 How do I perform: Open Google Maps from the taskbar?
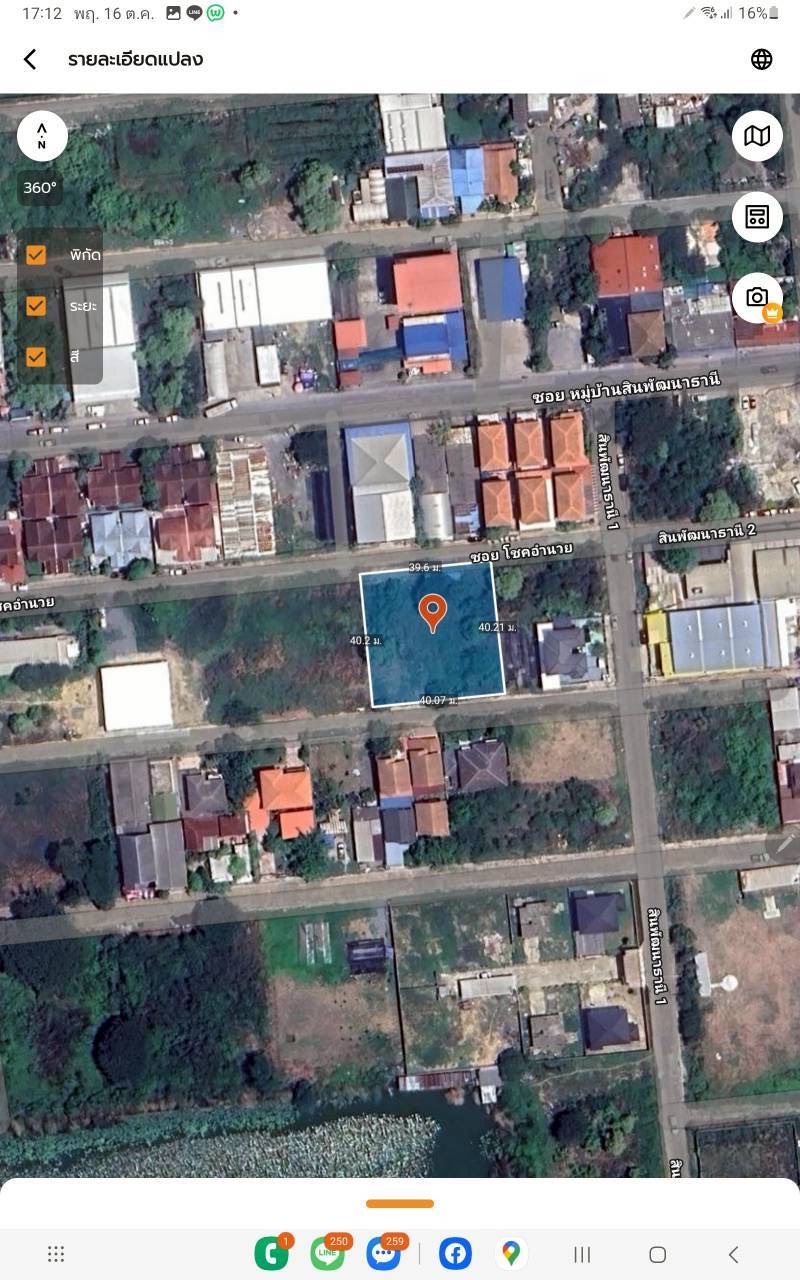(511, 1254)
